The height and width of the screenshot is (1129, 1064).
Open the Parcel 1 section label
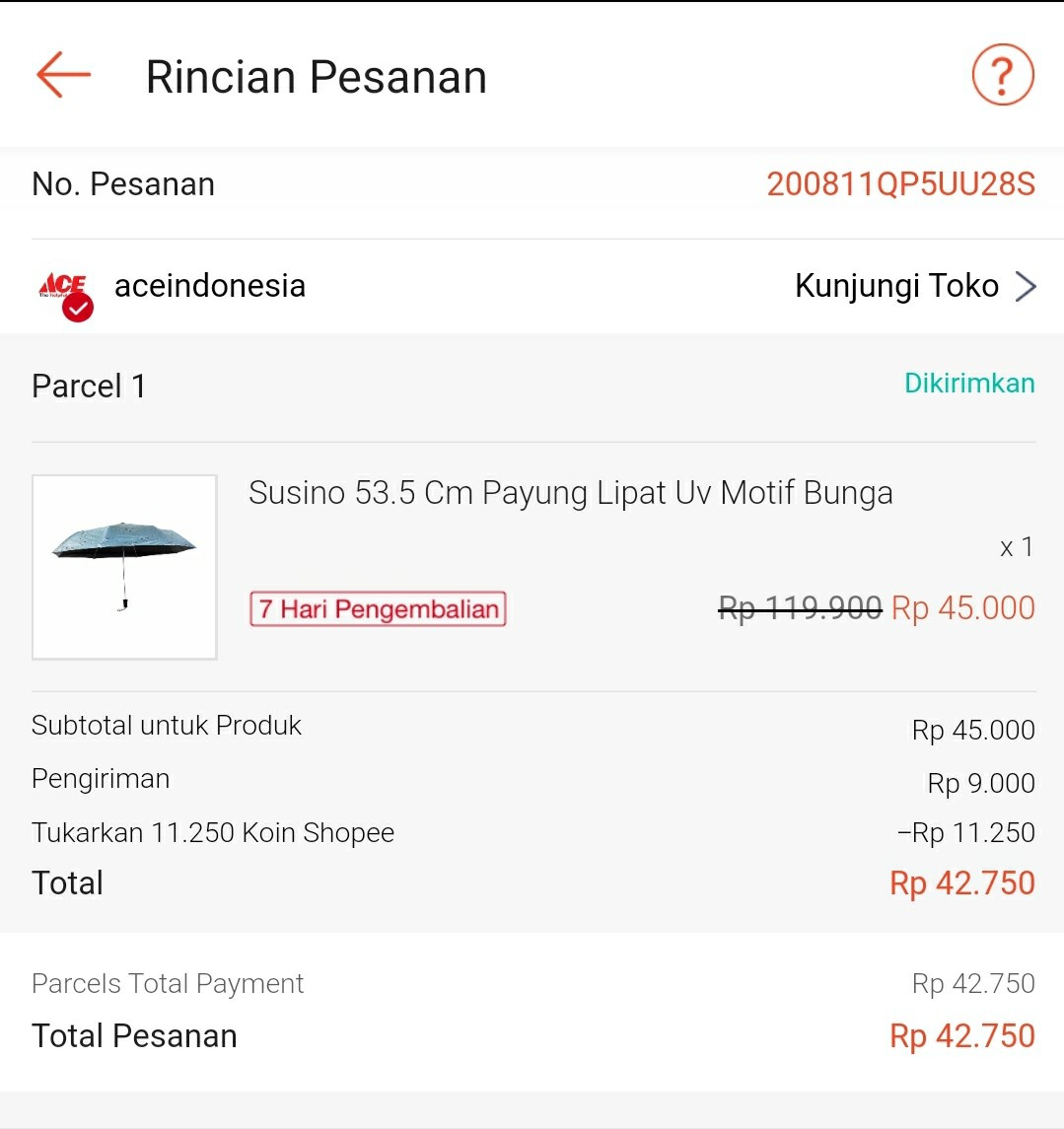point(88,387)
